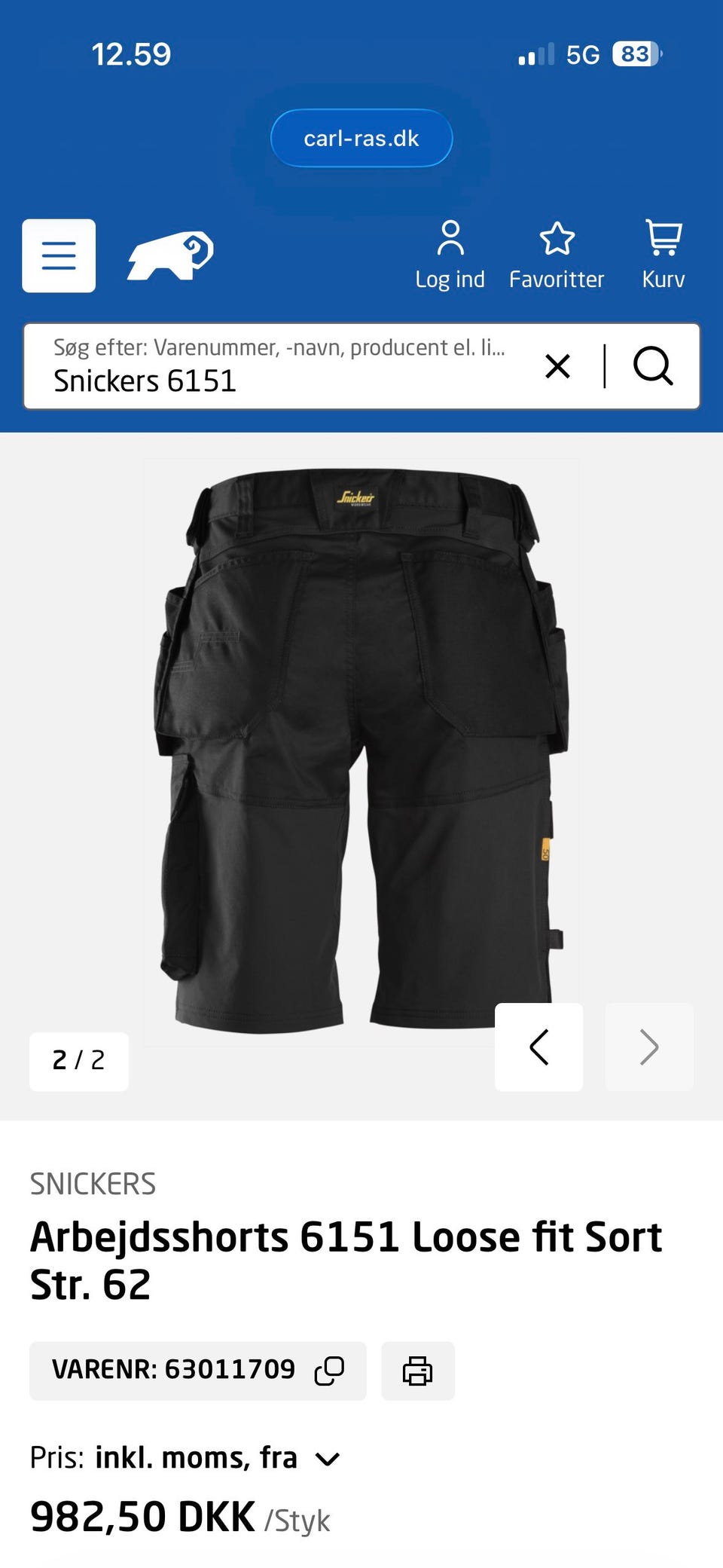The image size is (723, 1568).
Task: Clear the search text
Action: click(557, 367)
